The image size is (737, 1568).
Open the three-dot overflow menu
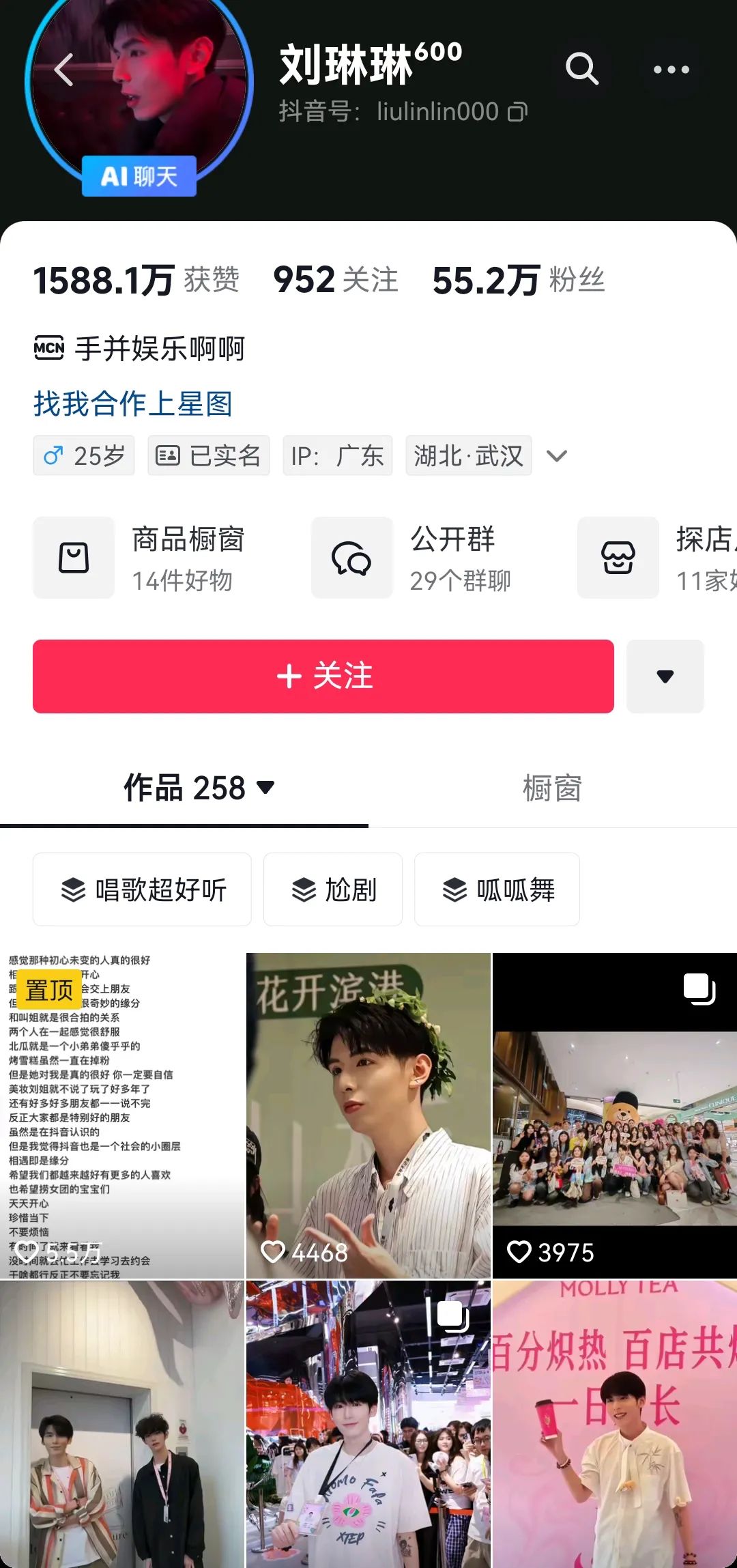[x=671, y=70]
